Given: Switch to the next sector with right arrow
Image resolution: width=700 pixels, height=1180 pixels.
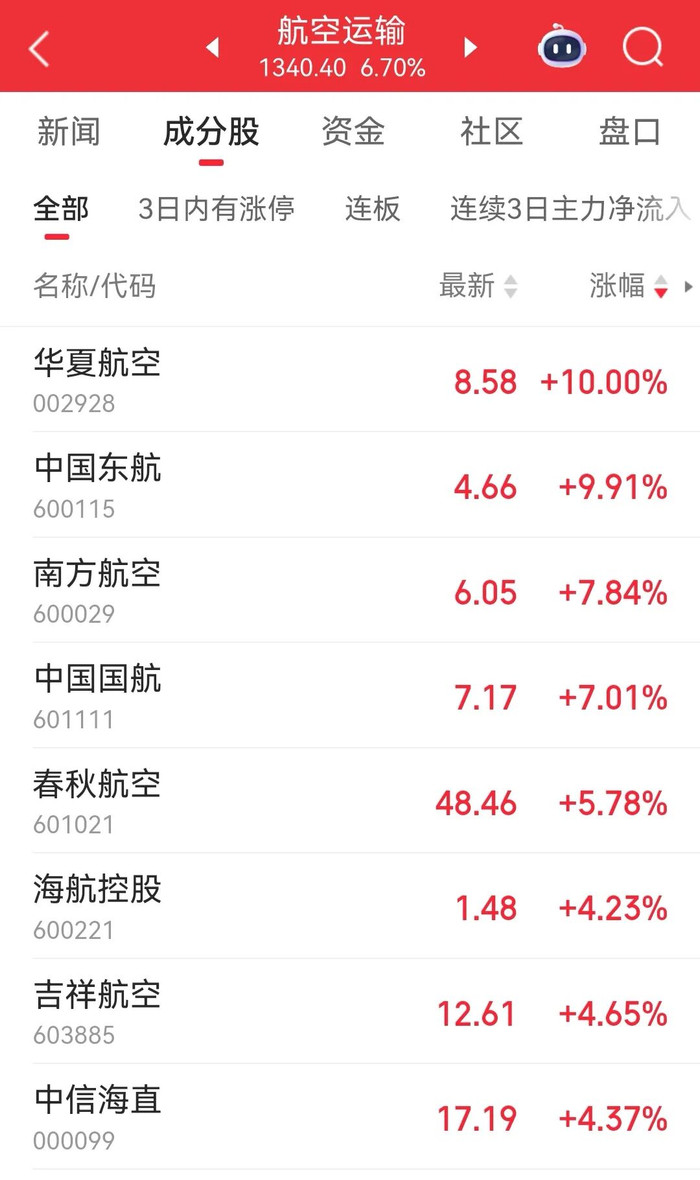Looking at the screenshot, I should (x=470, y=48).
